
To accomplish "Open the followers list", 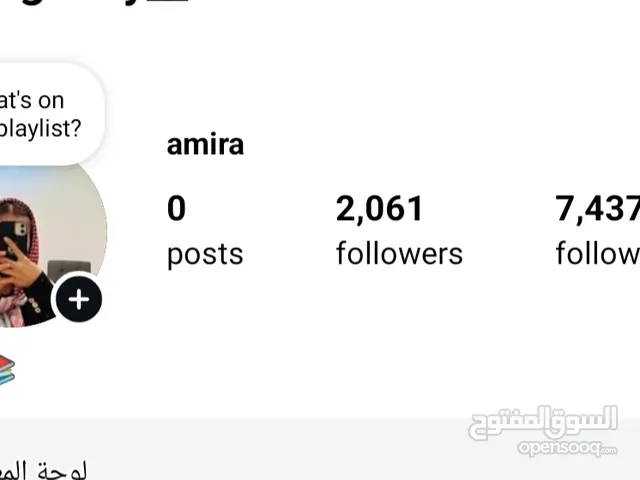I will (398, 231).
